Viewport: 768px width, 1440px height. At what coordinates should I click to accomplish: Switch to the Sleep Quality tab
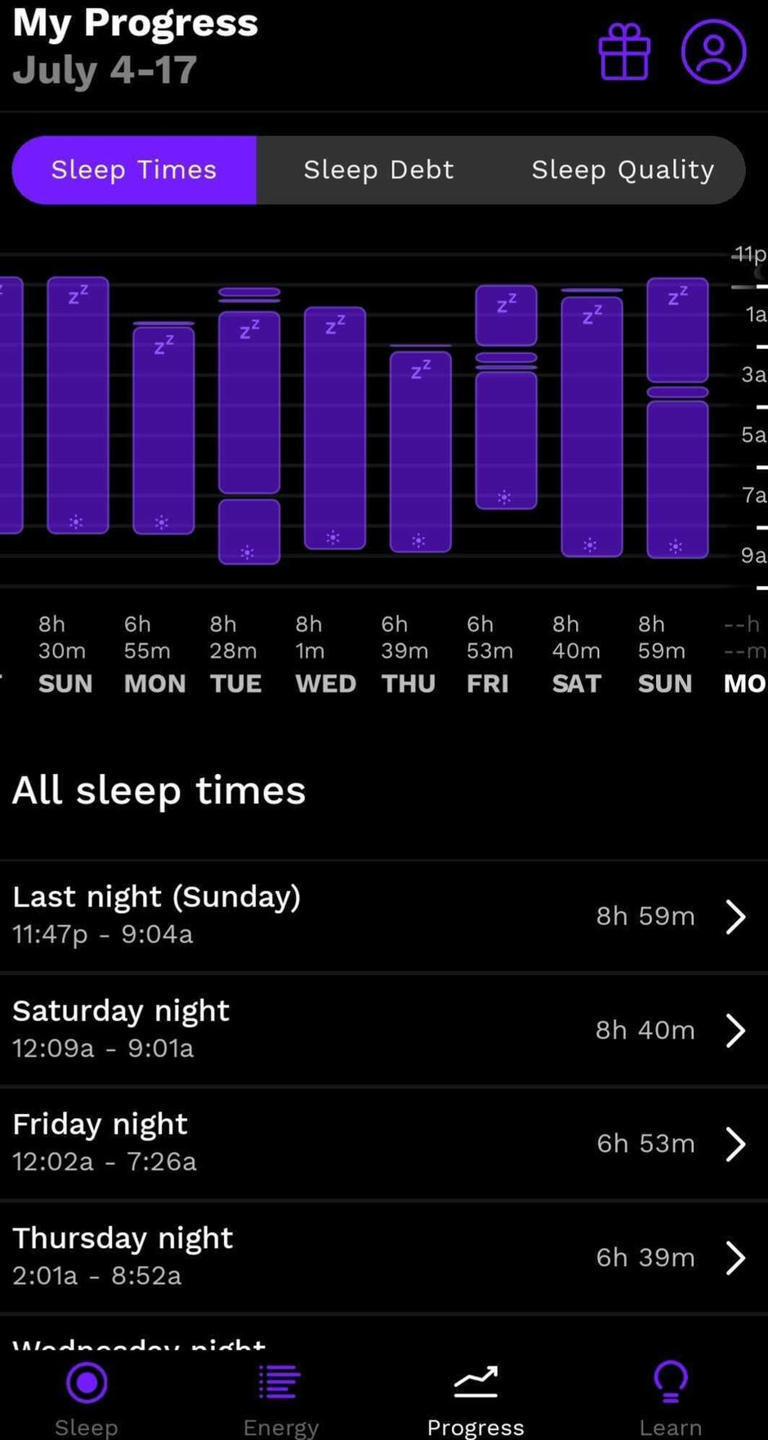[x=621, y=169]
